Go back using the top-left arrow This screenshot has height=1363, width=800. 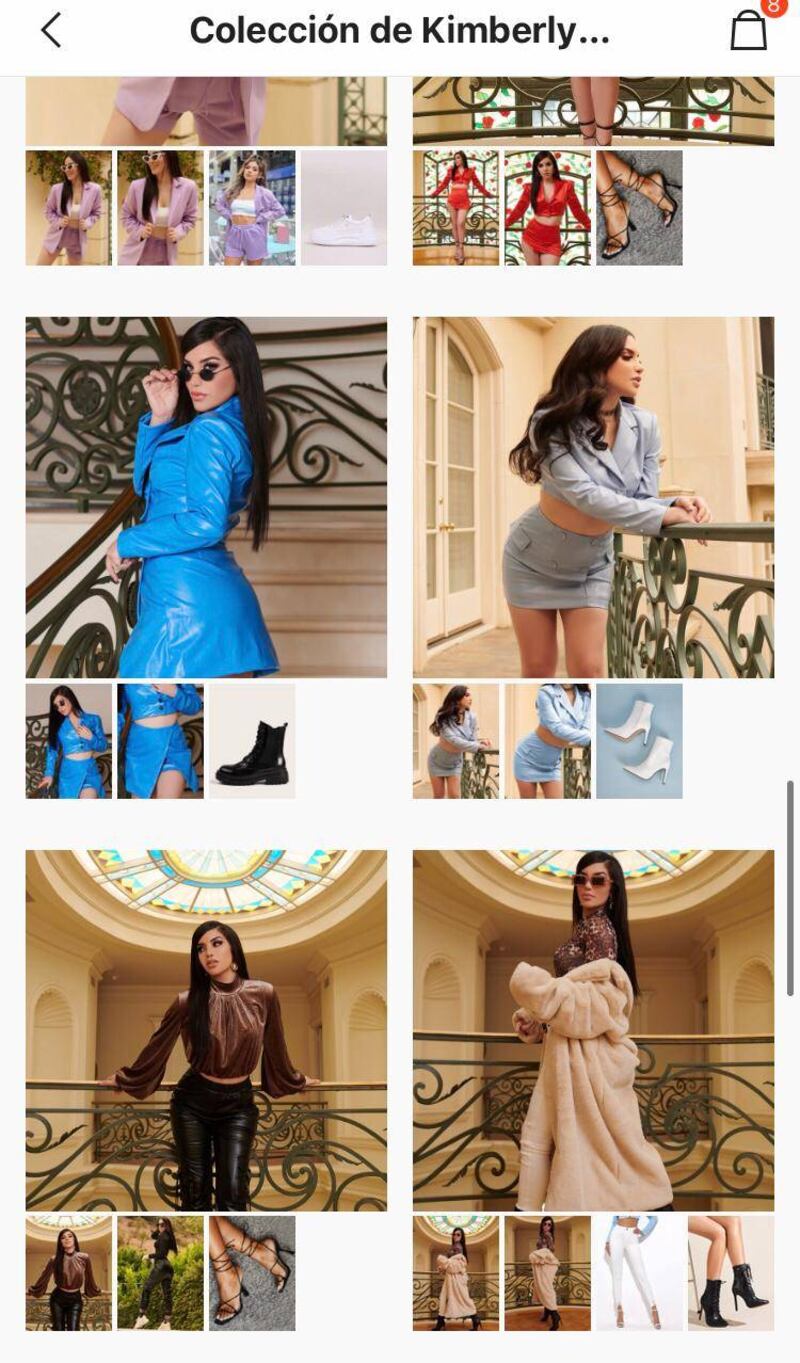(x=51, y=30)
